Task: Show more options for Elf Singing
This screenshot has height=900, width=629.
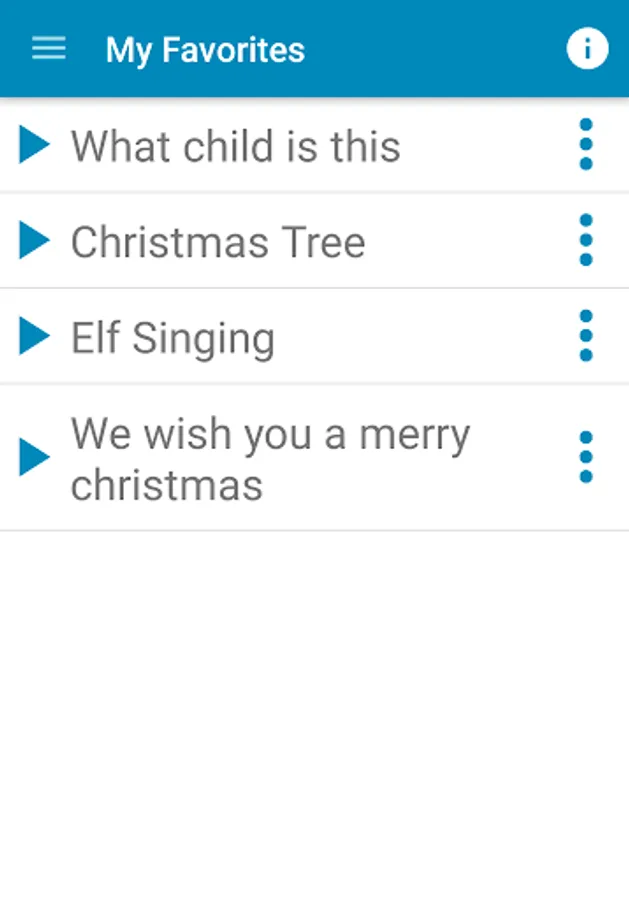Action: click(x=586, y=336)
